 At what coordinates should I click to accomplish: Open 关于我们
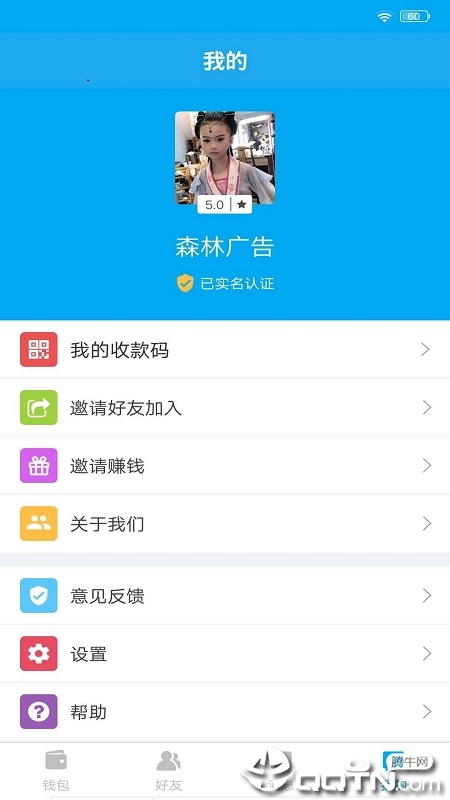pyautogui.click(x=225, y=524)
